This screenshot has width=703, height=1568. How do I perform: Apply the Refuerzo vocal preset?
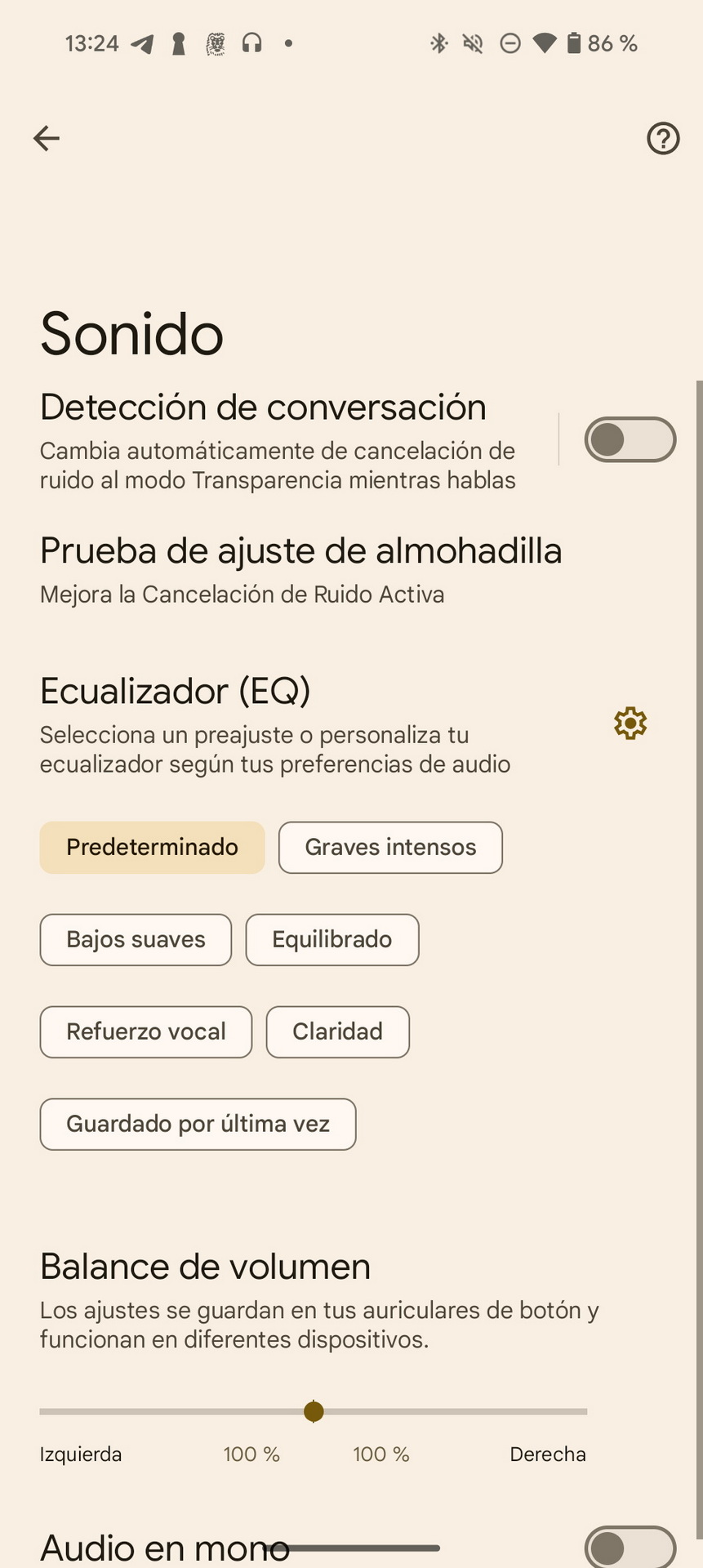click(146, 1031)
